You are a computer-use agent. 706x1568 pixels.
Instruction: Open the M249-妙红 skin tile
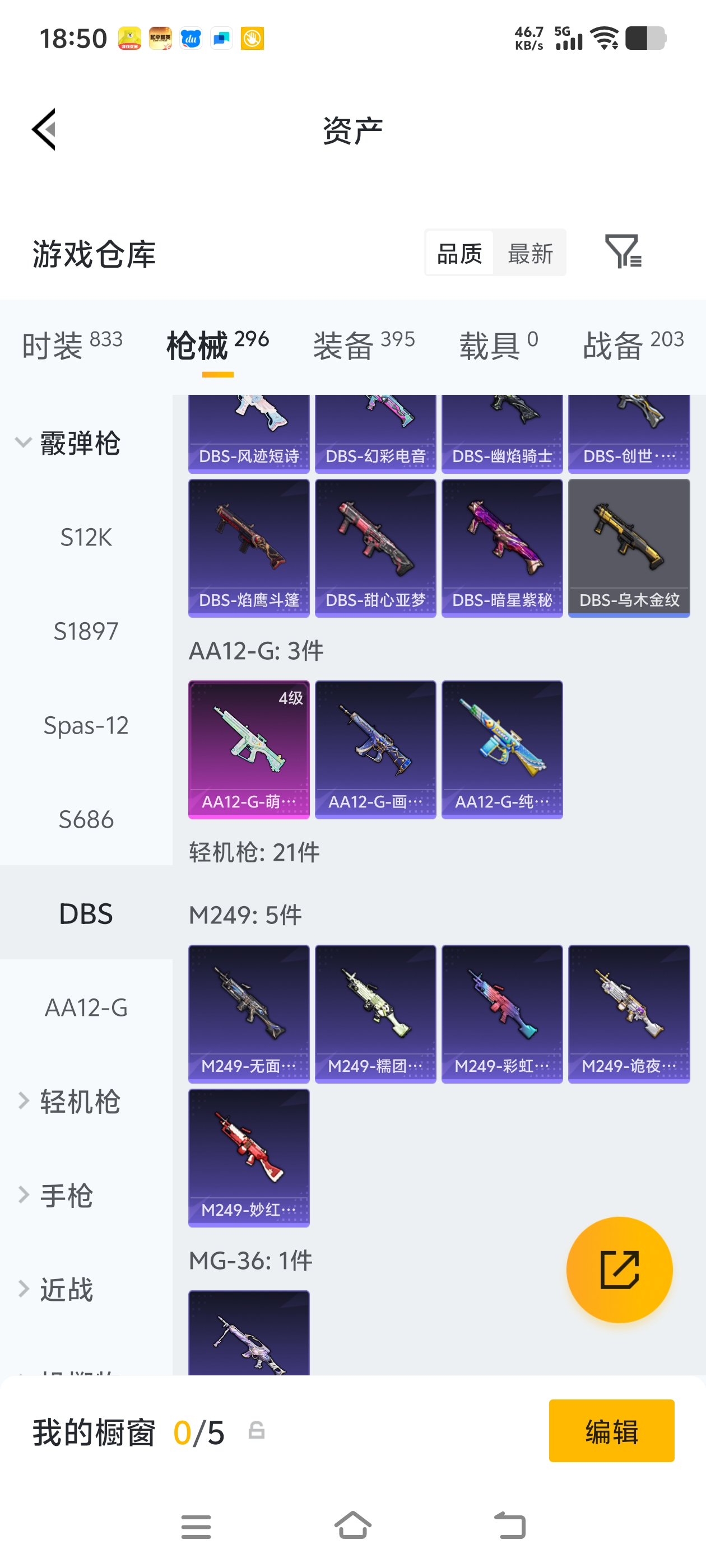click(249, 1157)
